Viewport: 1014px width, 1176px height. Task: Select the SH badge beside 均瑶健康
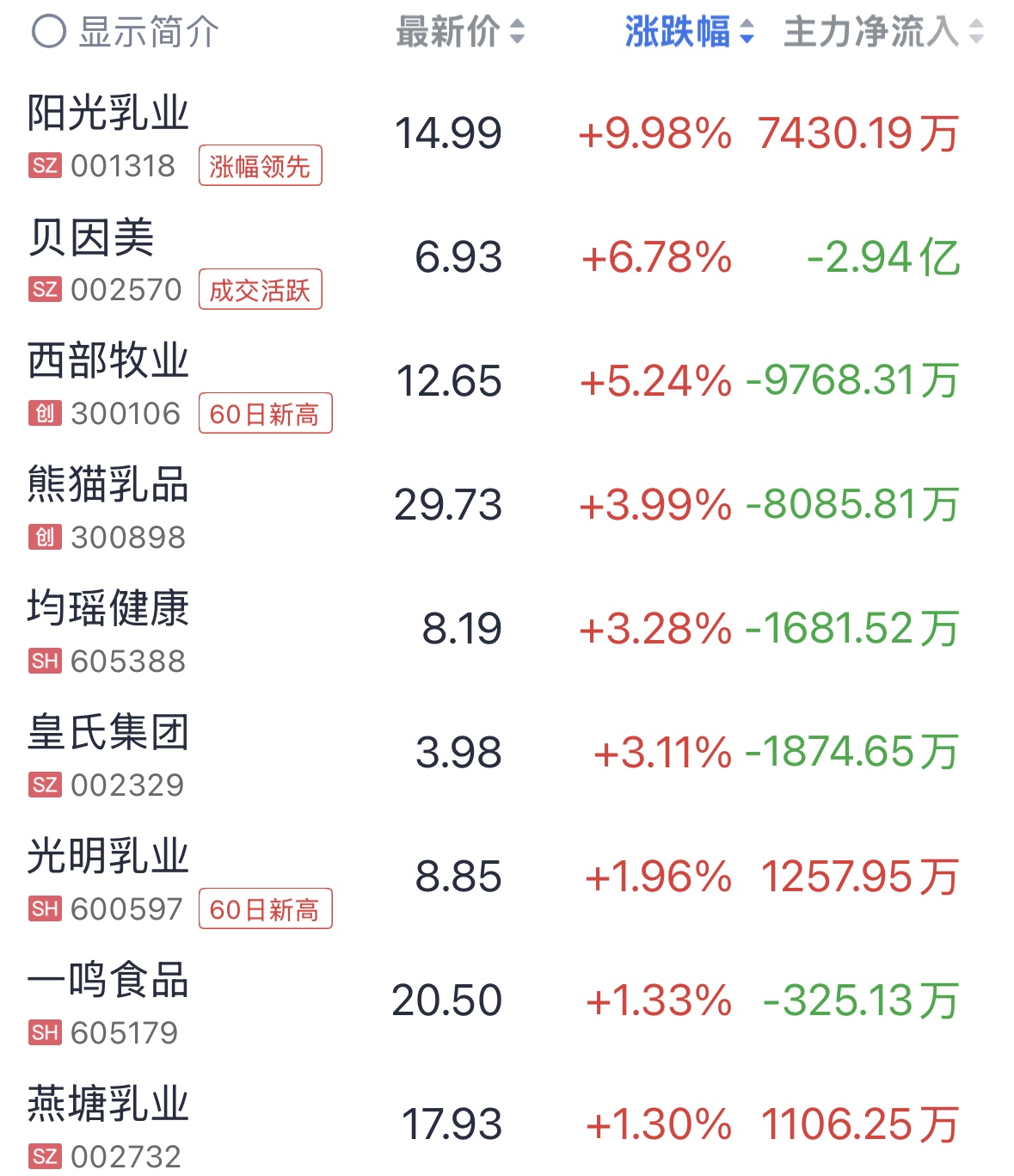point(45,660)
